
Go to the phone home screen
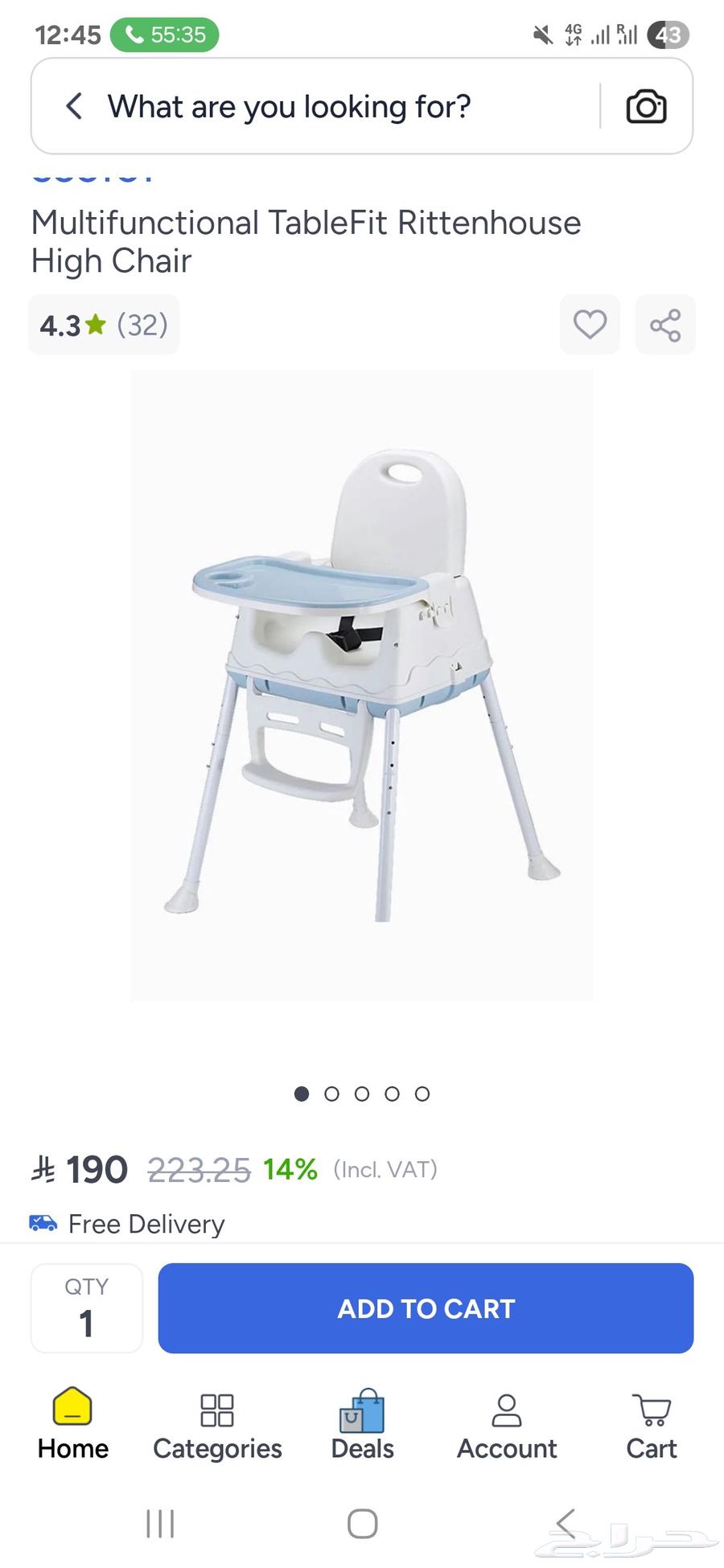tap(362, 1523)
